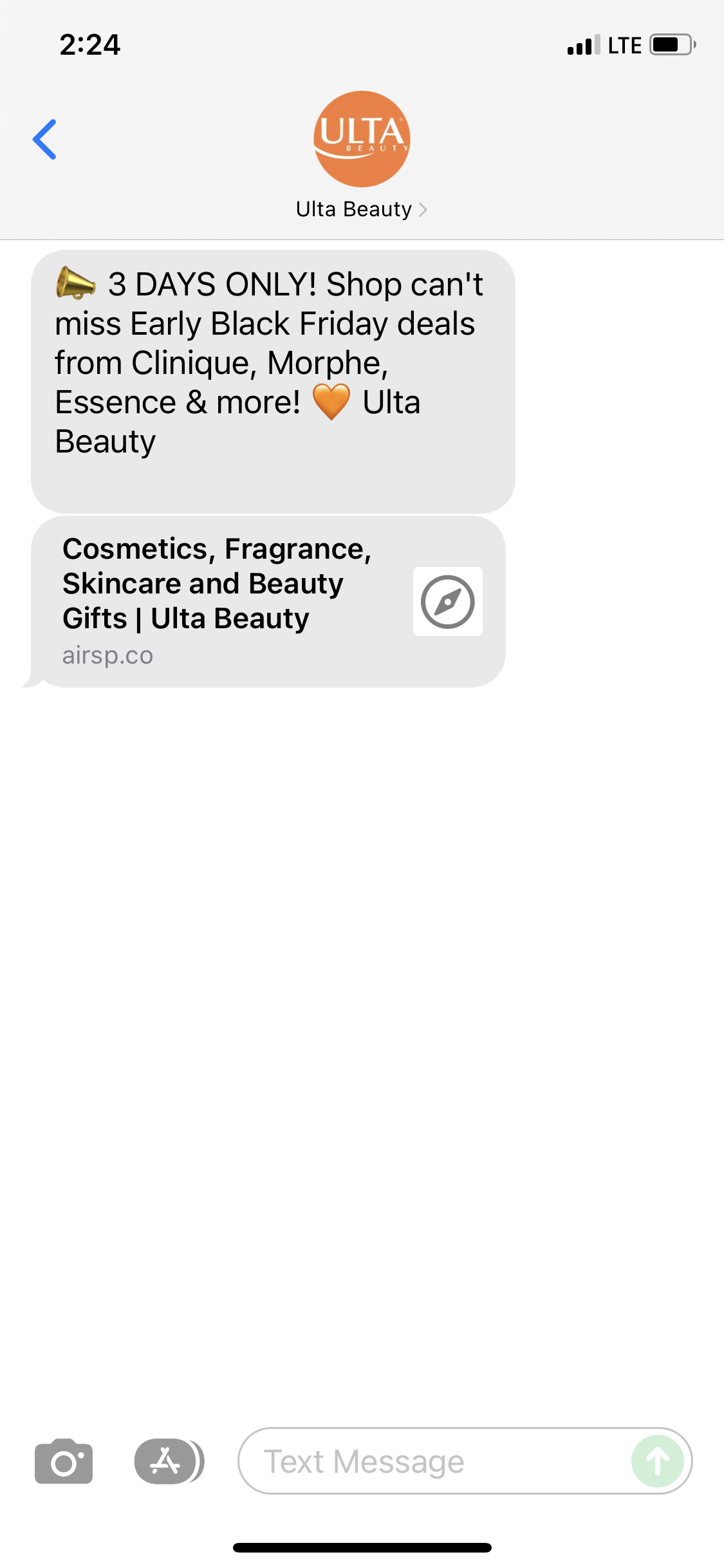Open the camera from the message bar
724x1568 pixels.
(x=63, y=1461)
